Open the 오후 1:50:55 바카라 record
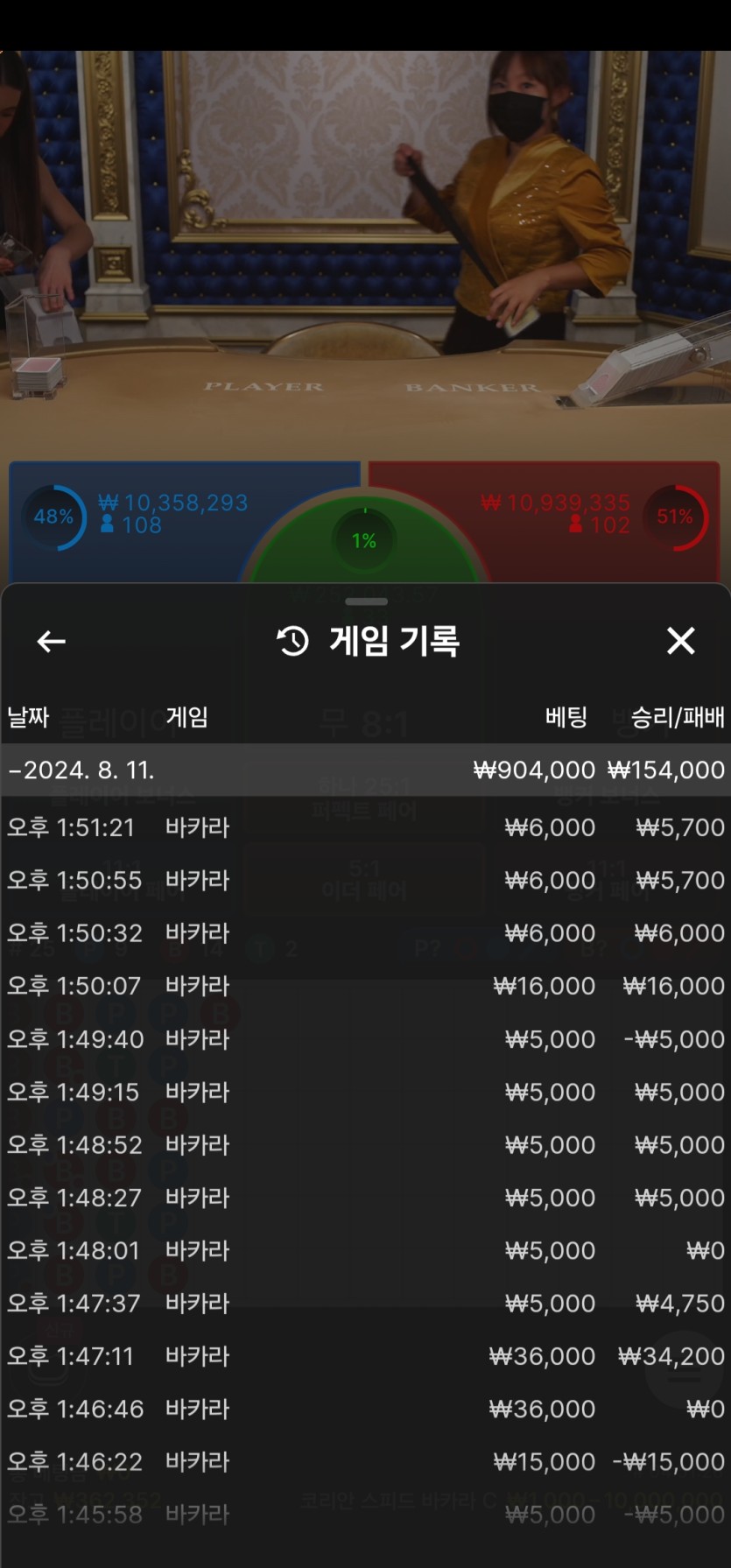This screenshot has height=1568, width=731. click(x=366, y=880)
